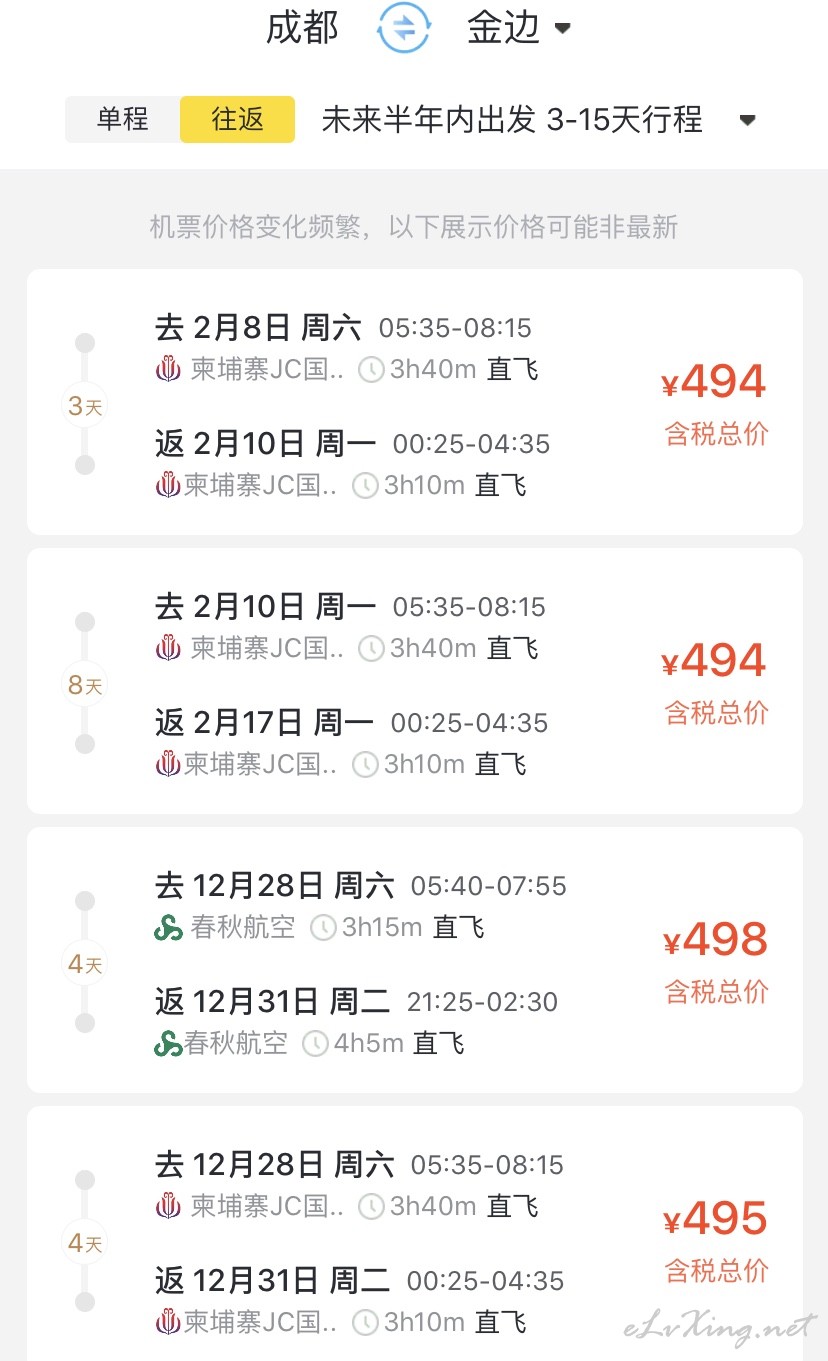828x1361 pixels.
Task: Open the 2月8日 to 2月10日 ¥494 flight
Action: [x=415, y=402]
